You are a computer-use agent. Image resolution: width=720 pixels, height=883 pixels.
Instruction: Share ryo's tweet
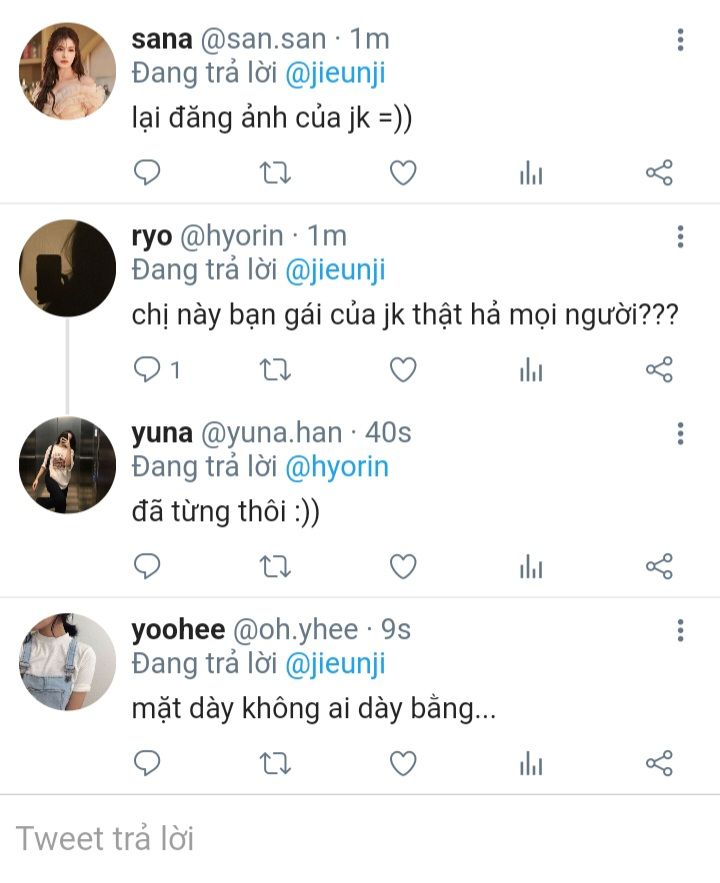pos(659,370)
